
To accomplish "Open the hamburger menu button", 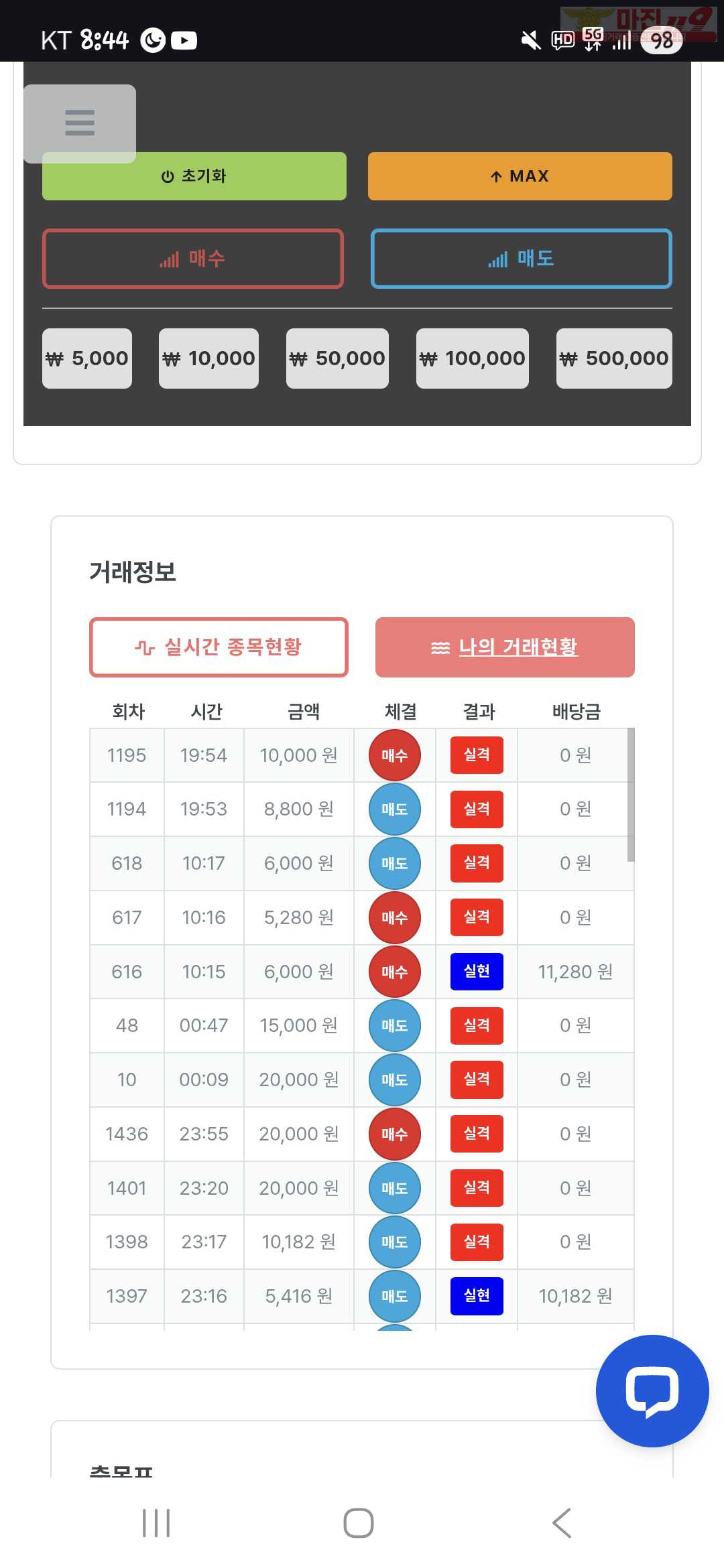I will coord(80,123).
